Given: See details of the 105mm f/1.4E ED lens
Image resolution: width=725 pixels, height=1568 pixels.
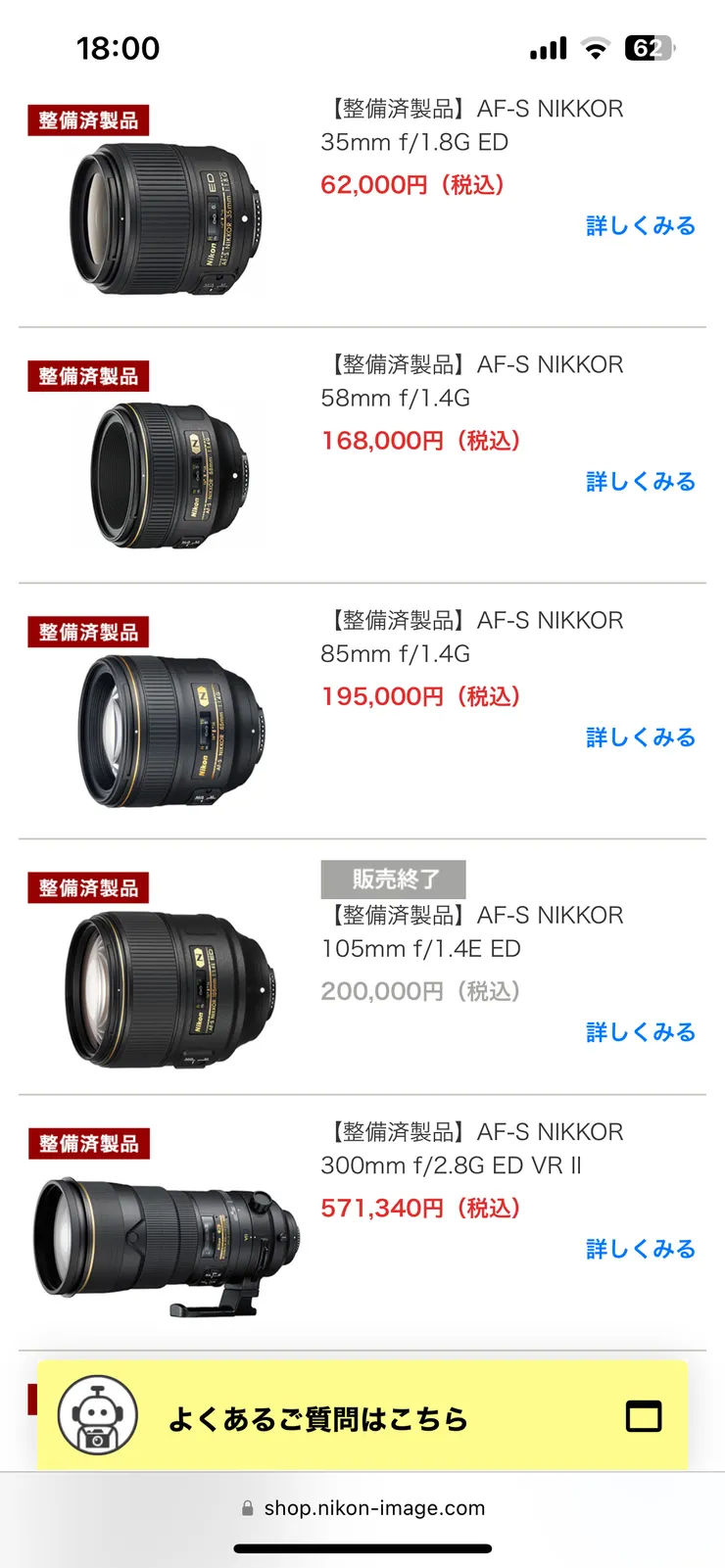Looking at the screenshot, I should [641, 1032].
